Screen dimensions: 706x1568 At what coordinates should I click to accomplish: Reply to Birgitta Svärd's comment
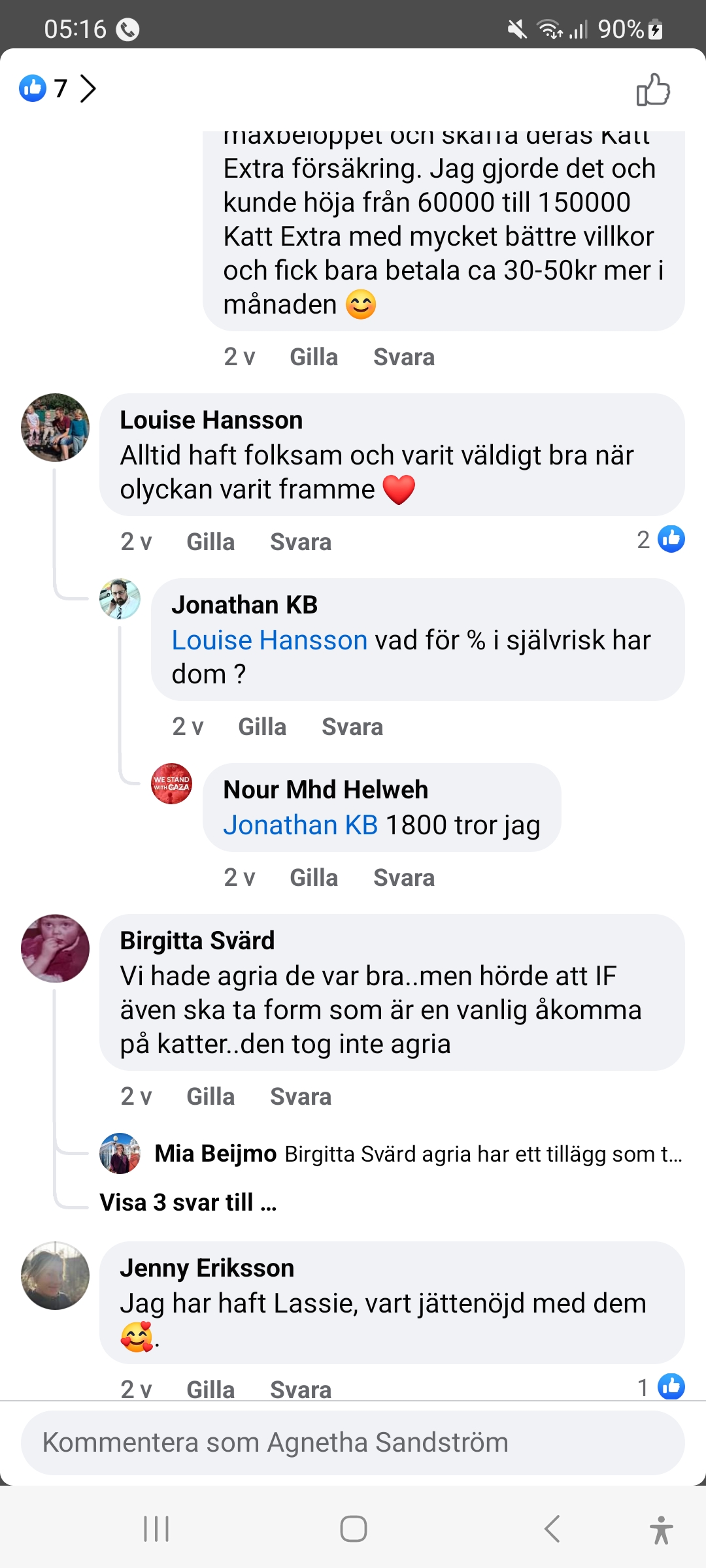pyautogui.click(x=300, y=1096)
